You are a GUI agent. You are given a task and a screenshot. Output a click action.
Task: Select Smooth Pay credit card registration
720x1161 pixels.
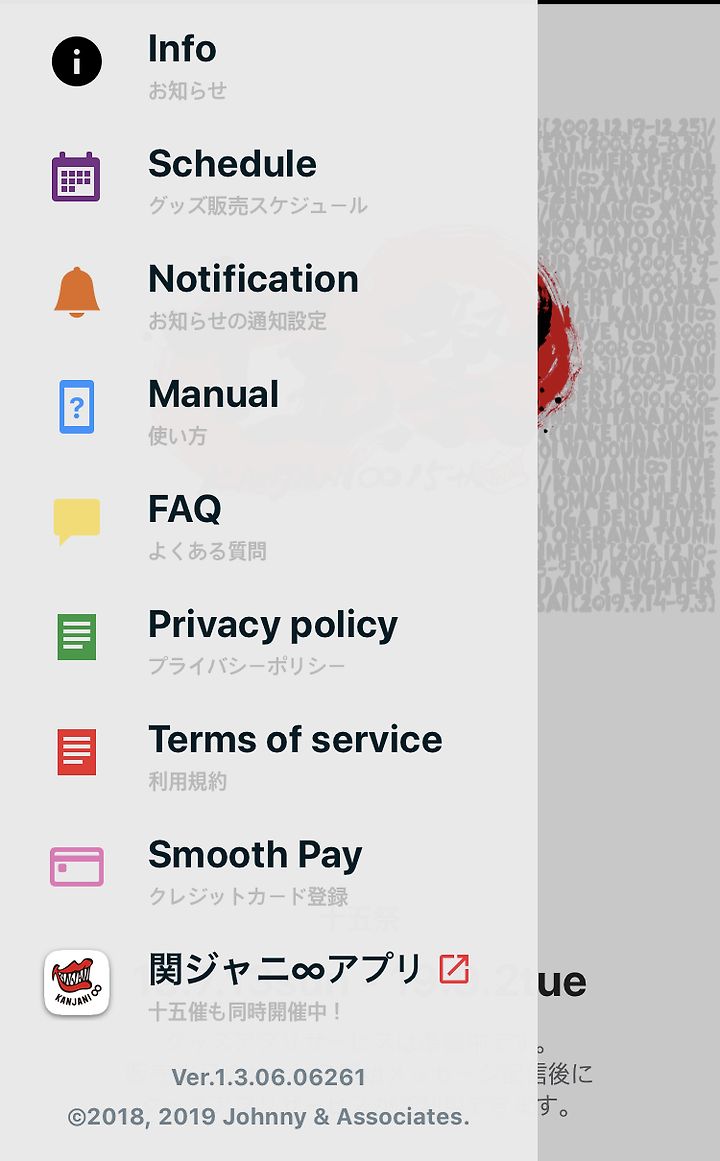pos(268,871)
